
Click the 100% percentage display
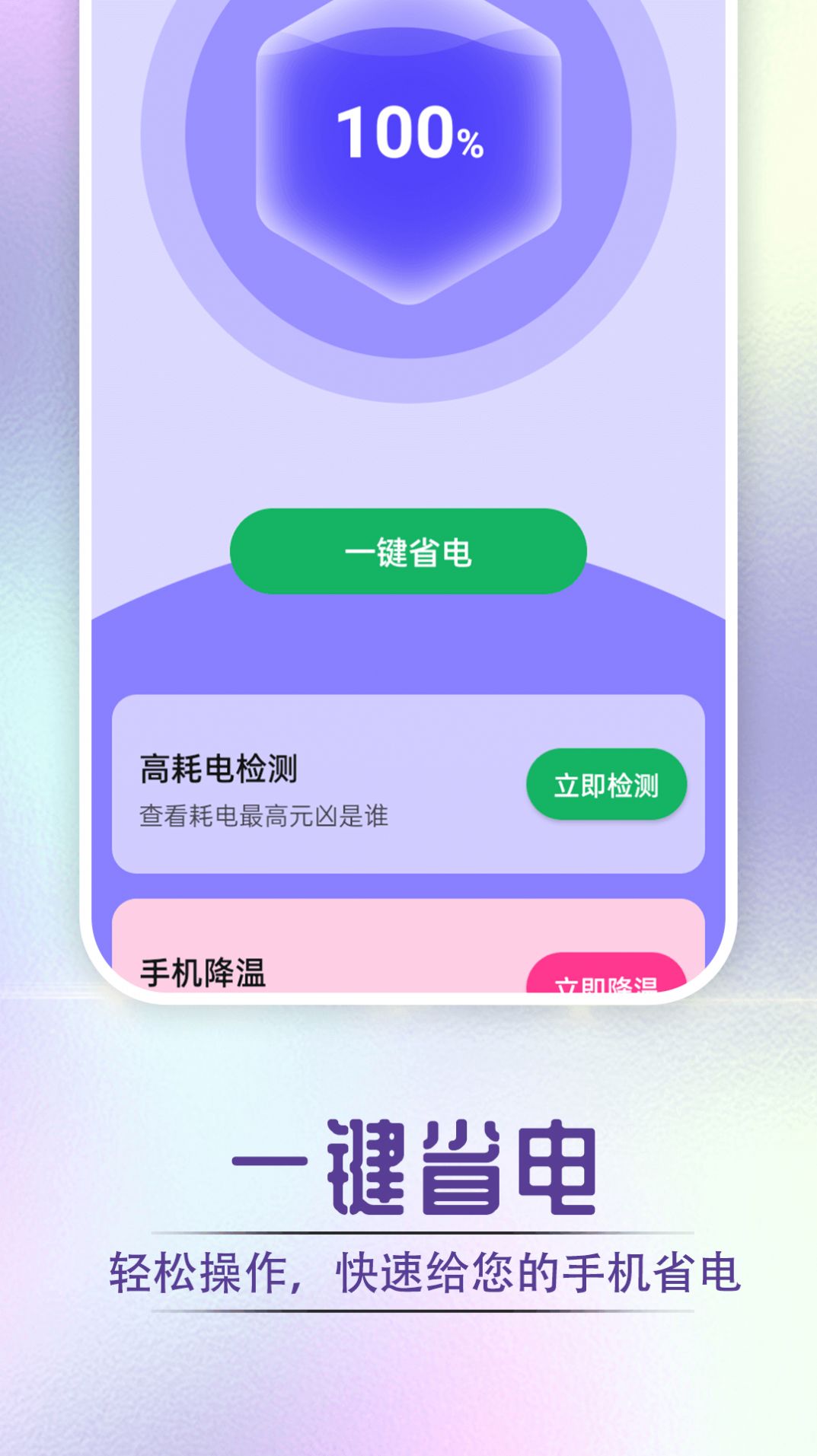pyautogui.click(x=407, y=135)
